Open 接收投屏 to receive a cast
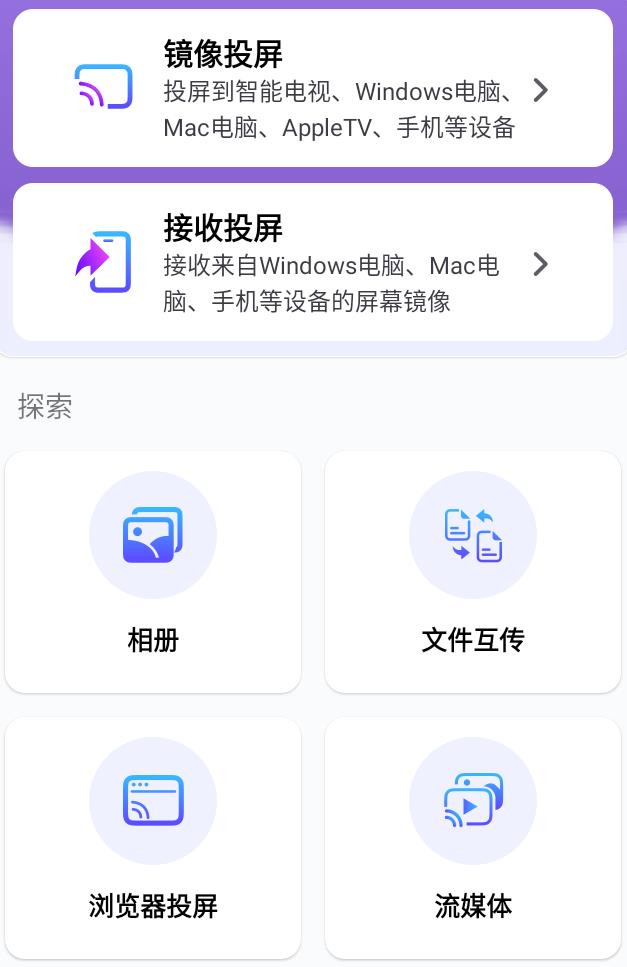Screen dimensions: 627x967 [x=312, y=263]
